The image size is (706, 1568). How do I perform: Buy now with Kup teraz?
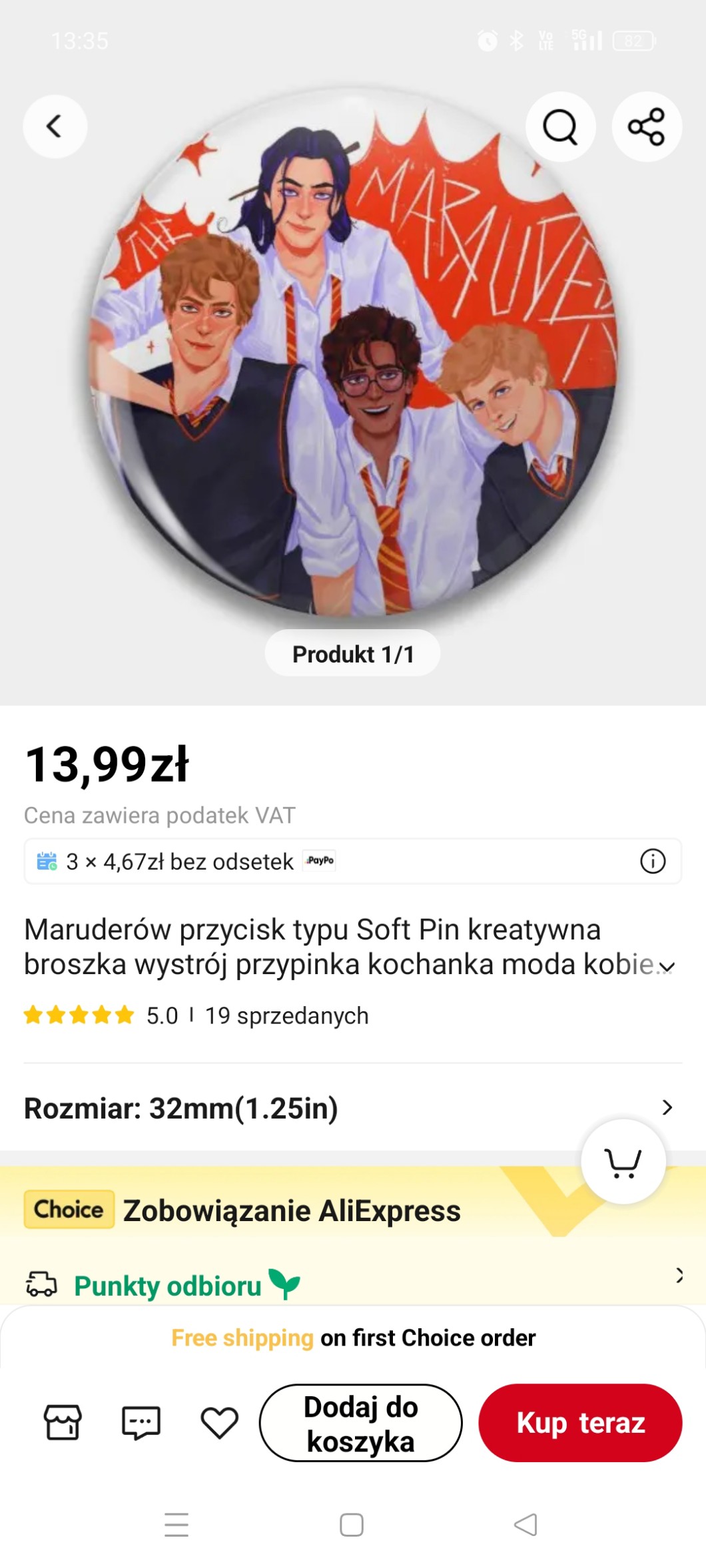click(580, 1423)
